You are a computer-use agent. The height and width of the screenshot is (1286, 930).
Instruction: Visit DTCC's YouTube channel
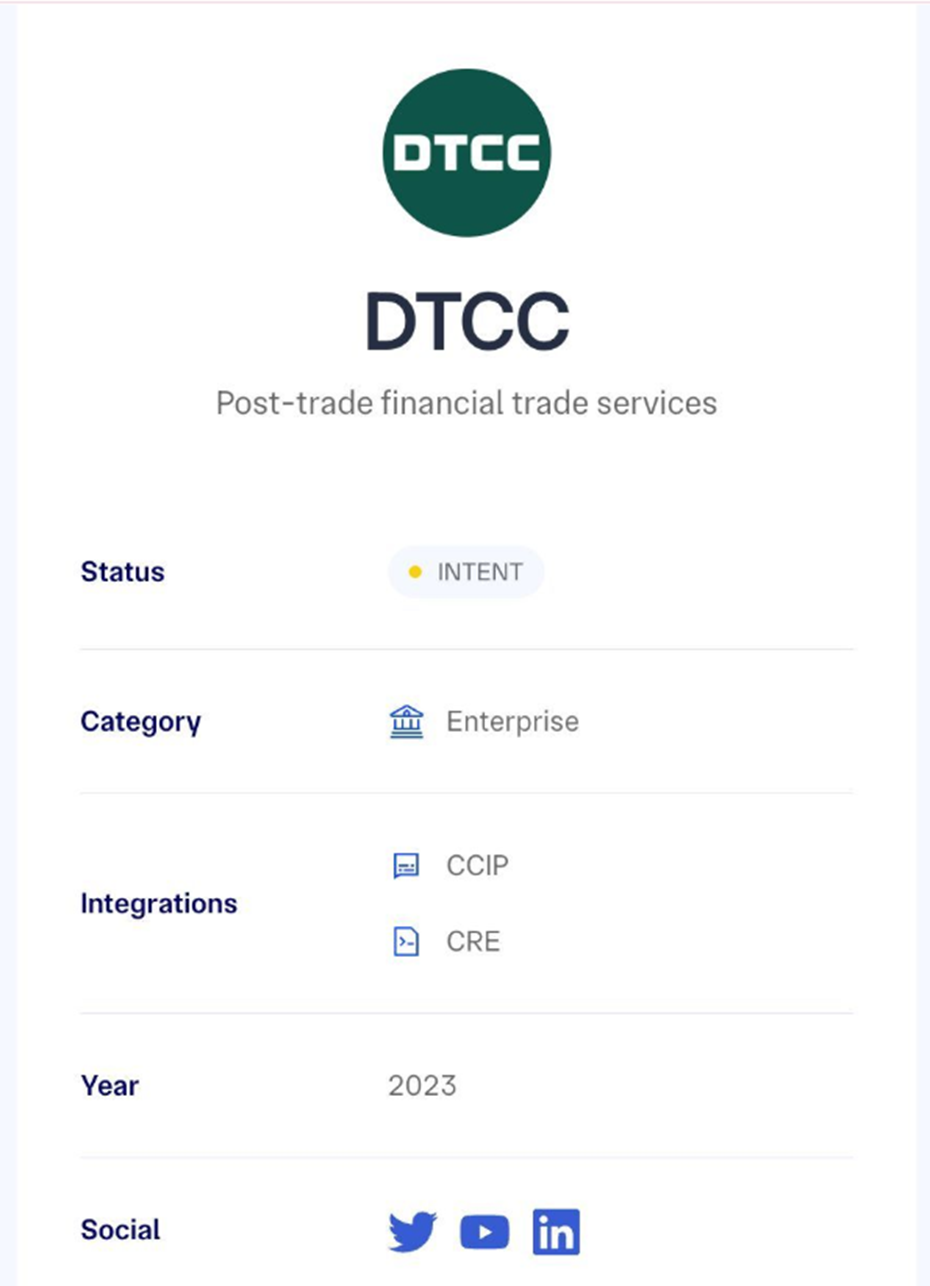click(485, 1232)
